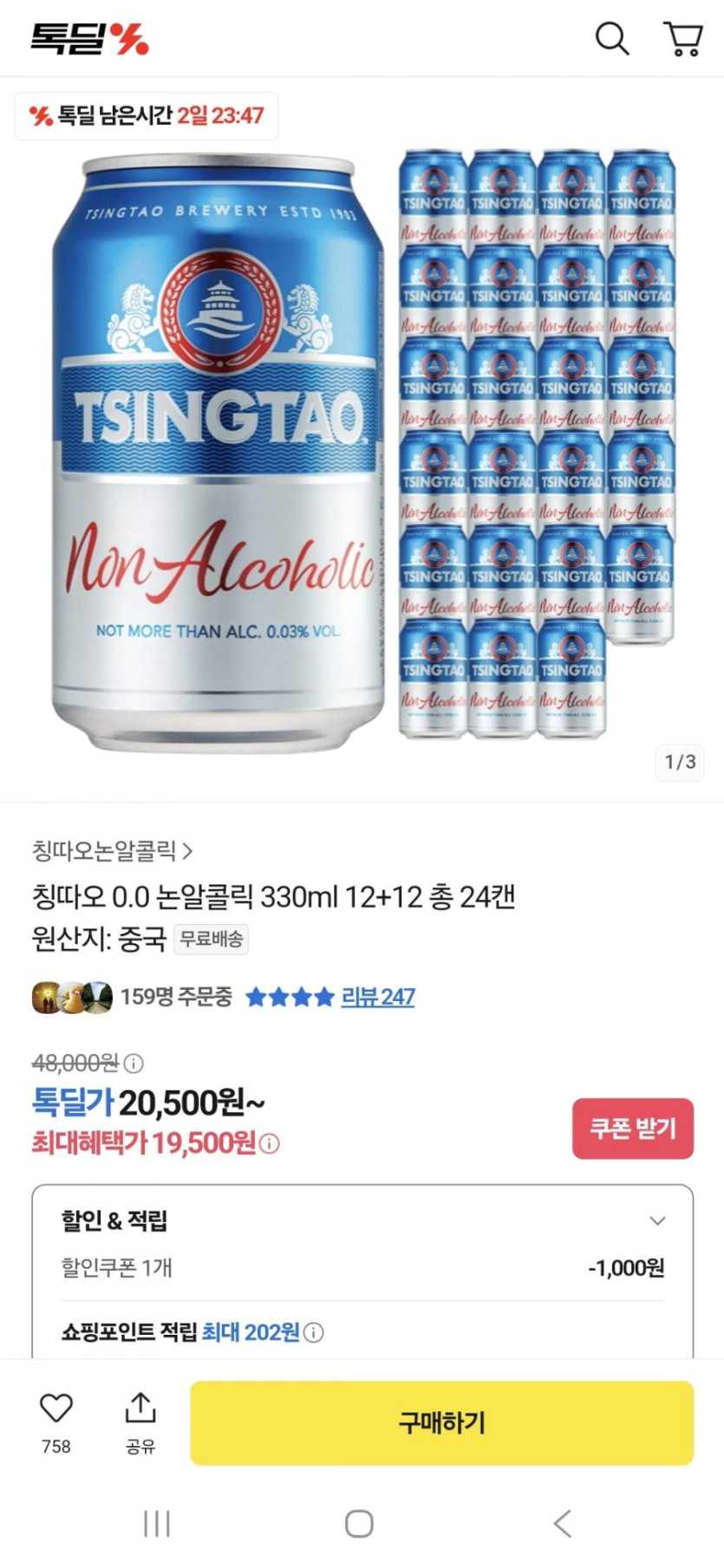This screenshot has width=724, height=1568.
Task: Show info for 쇼핑포인트 적립
Action: pos(315,1332)
